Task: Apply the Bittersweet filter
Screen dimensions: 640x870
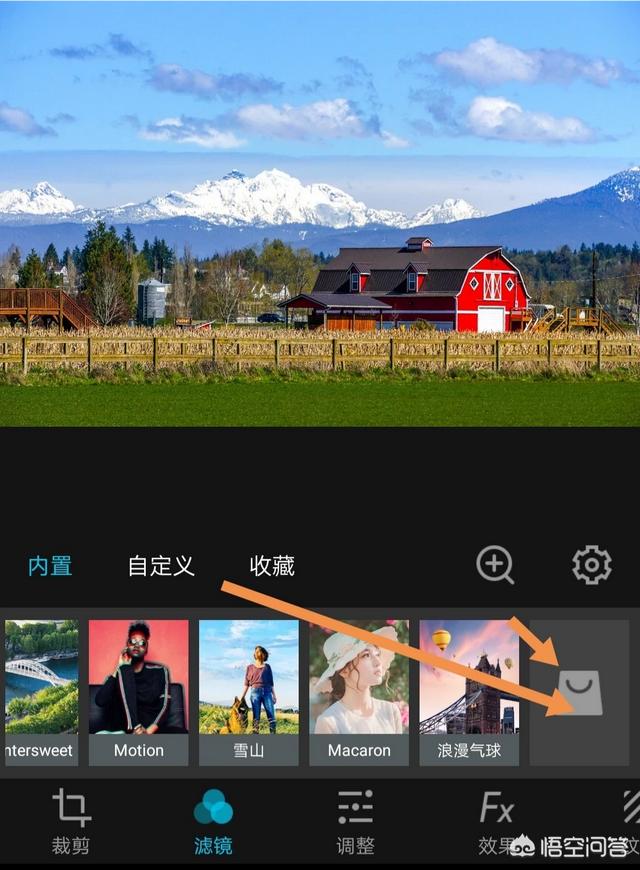Action: pos(40,692)
